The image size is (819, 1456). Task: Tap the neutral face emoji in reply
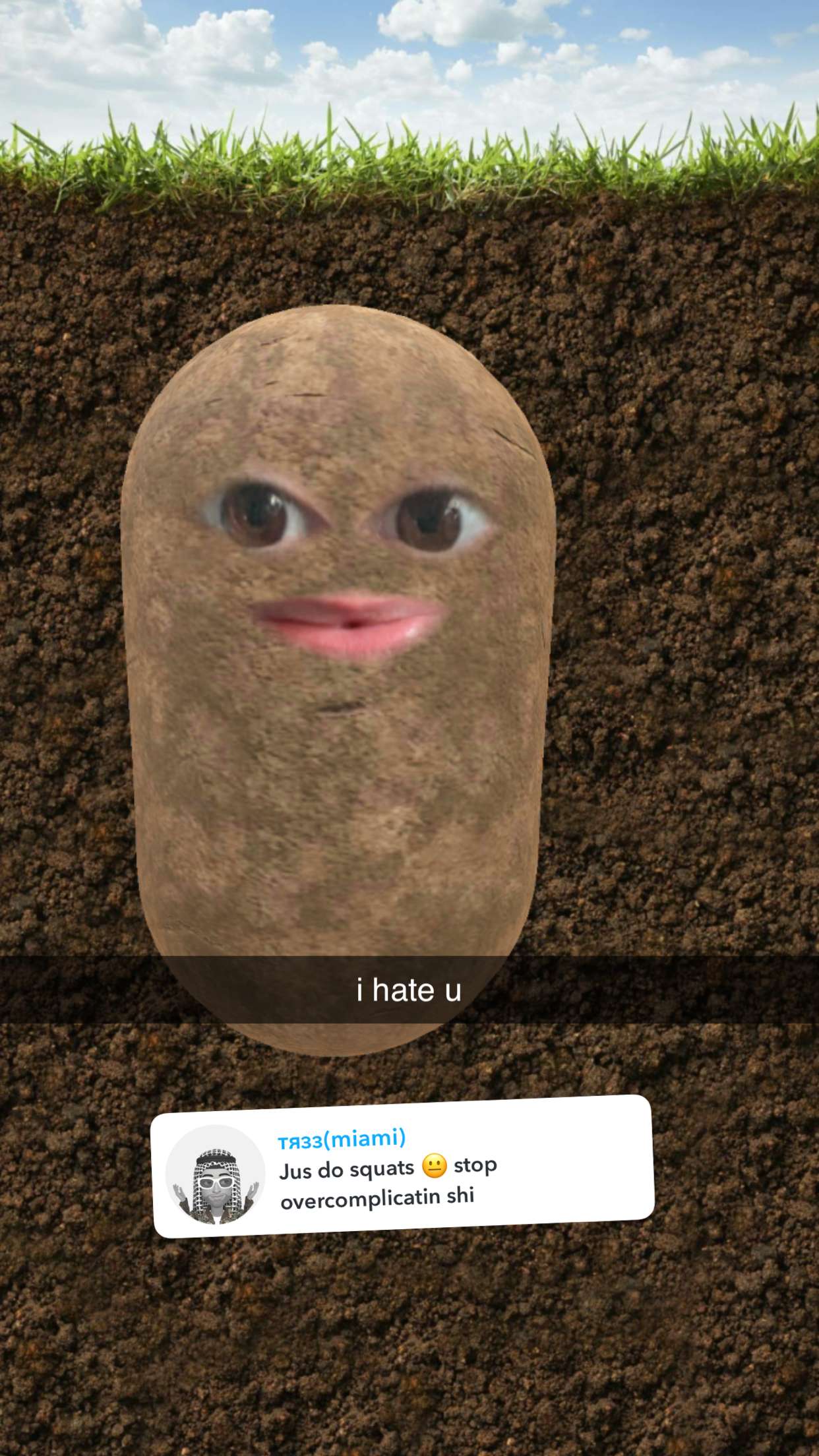click(x=436, y=1166)
